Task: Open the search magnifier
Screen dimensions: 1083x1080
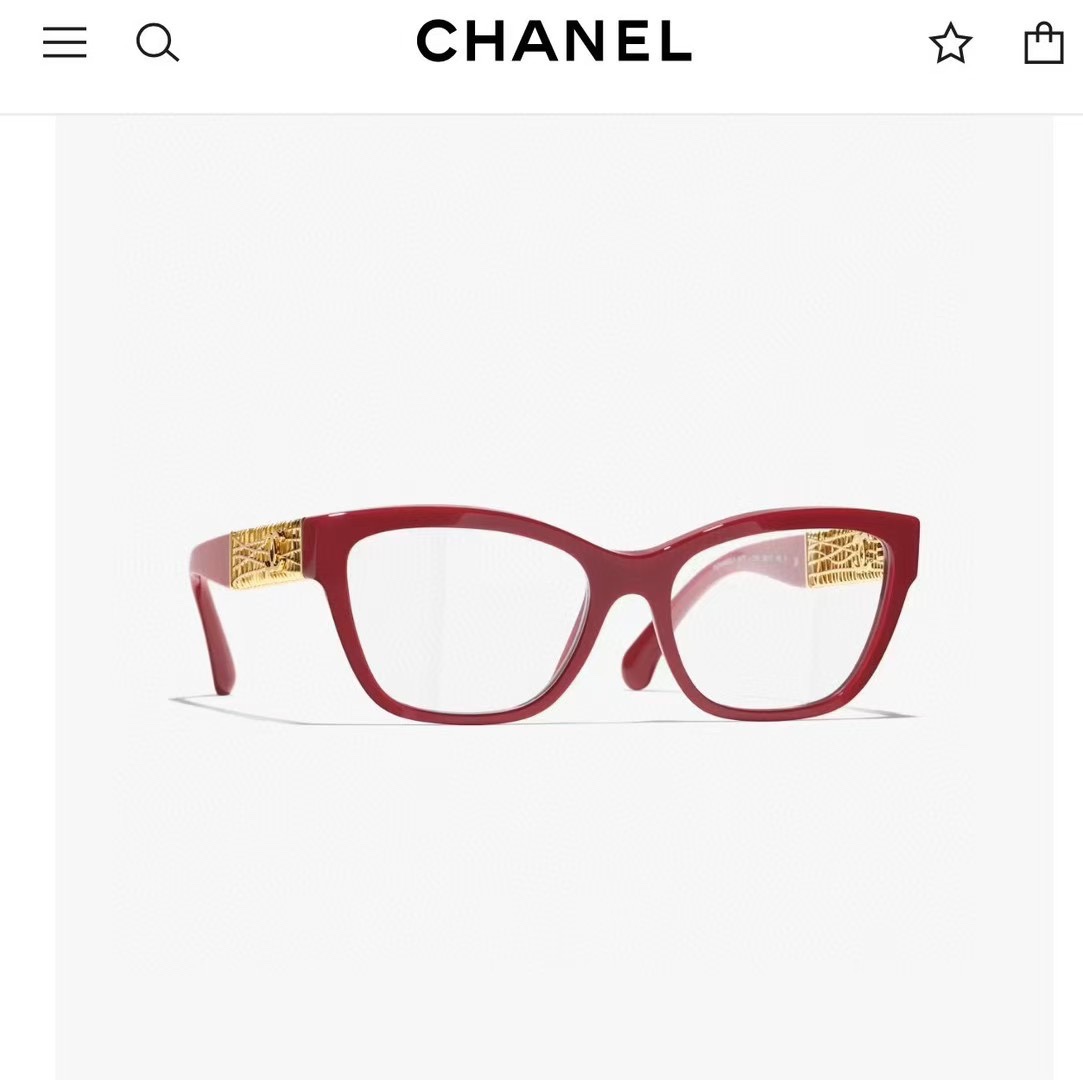Action: pos(157,43)
